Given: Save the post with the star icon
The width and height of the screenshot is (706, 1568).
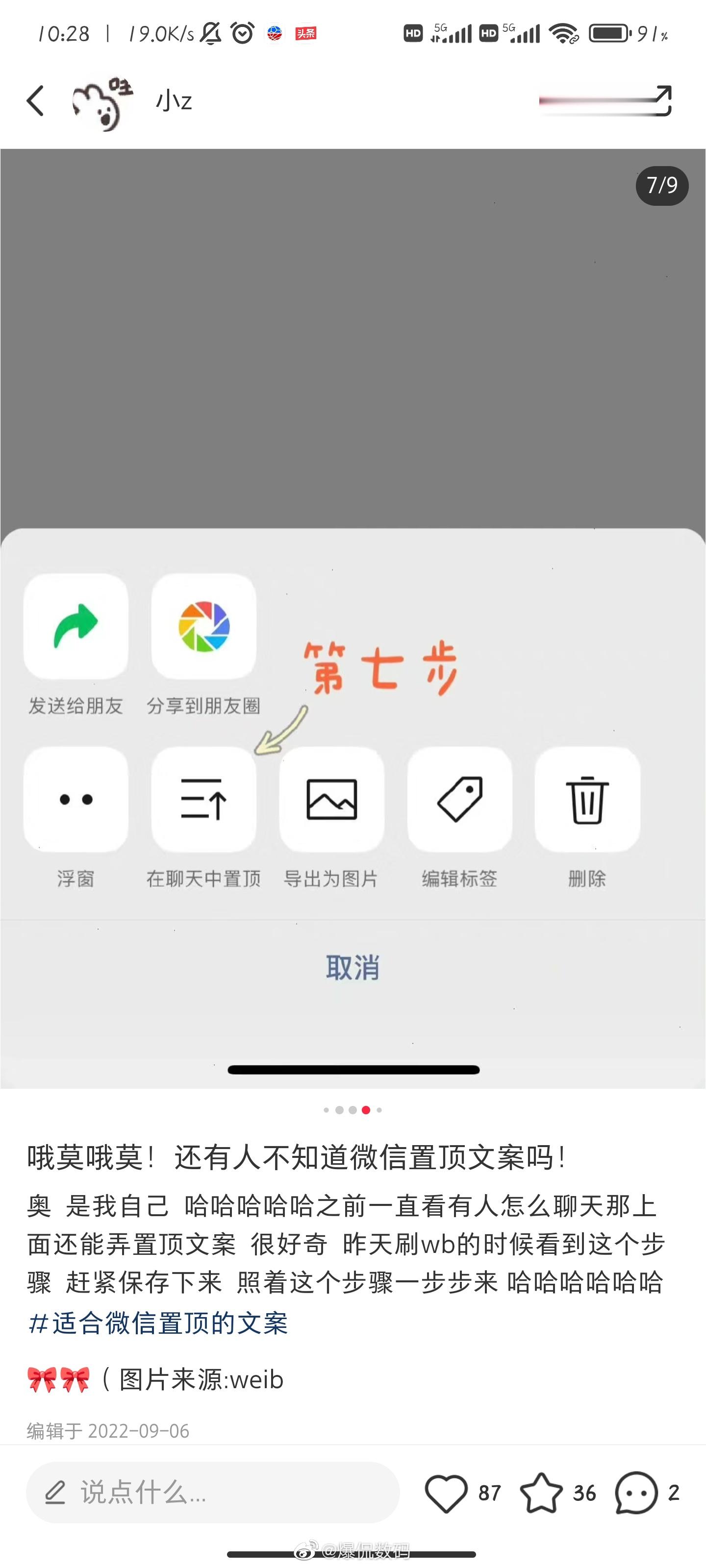Looking at the screenshot, I should point(541,1492).
